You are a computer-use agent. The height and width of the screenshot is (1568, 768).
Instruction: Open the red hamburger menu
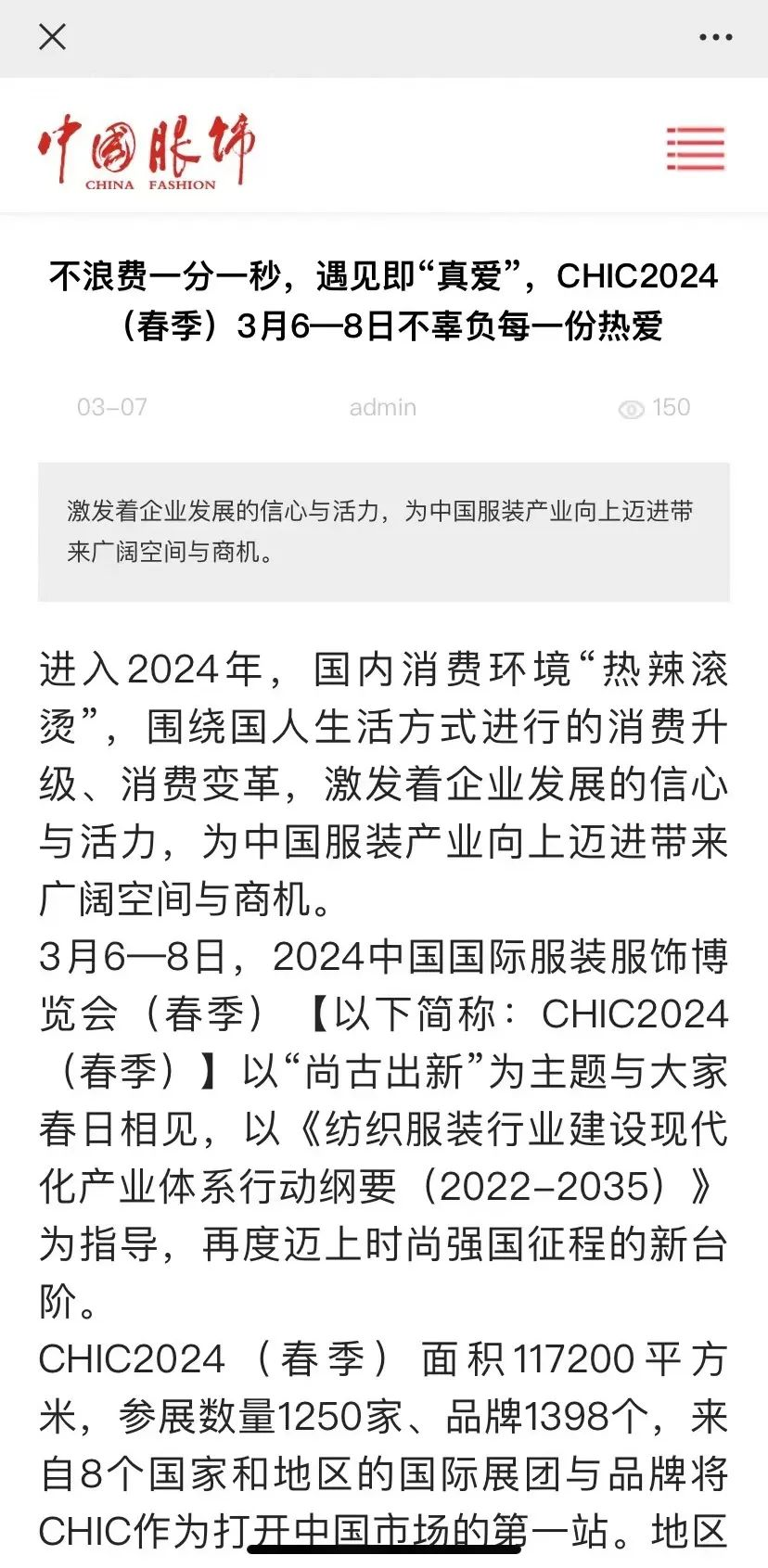pos(695,148)
